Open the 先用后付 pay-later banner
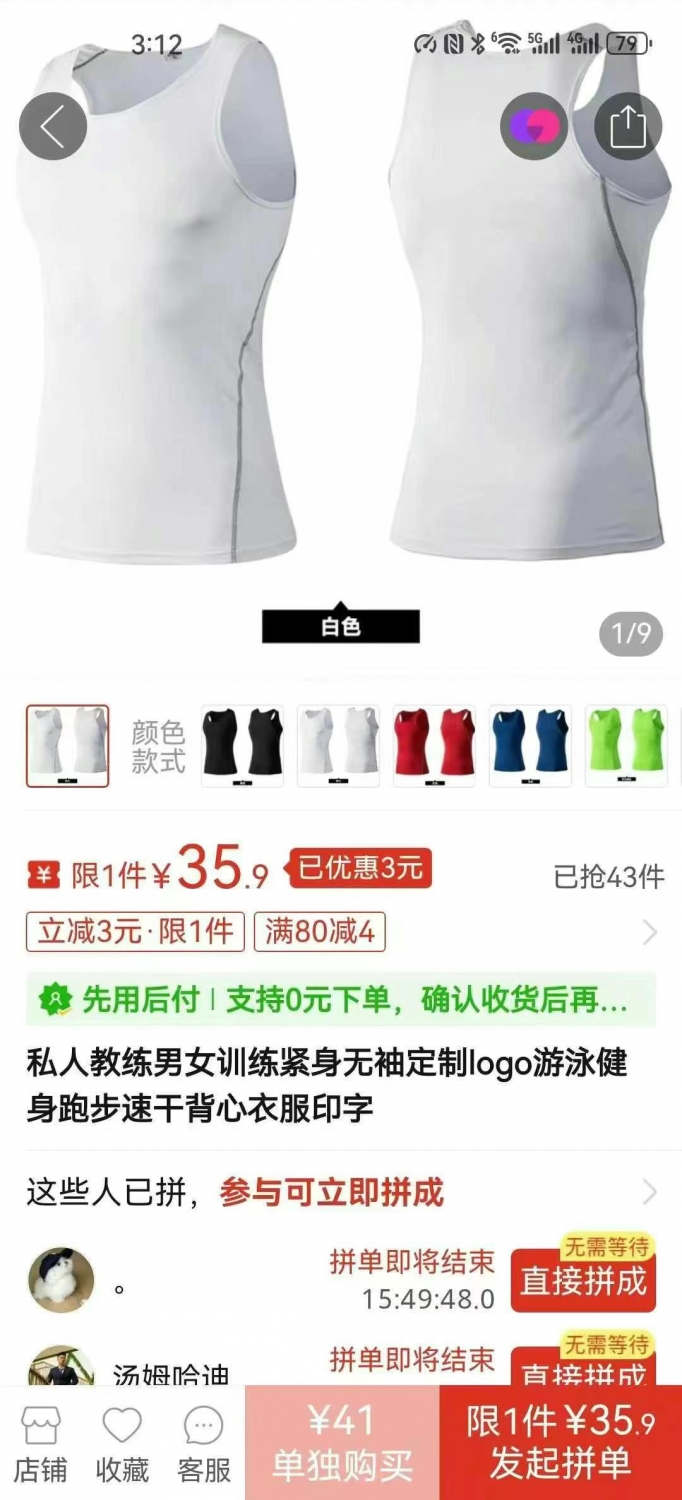 point(341,999)
